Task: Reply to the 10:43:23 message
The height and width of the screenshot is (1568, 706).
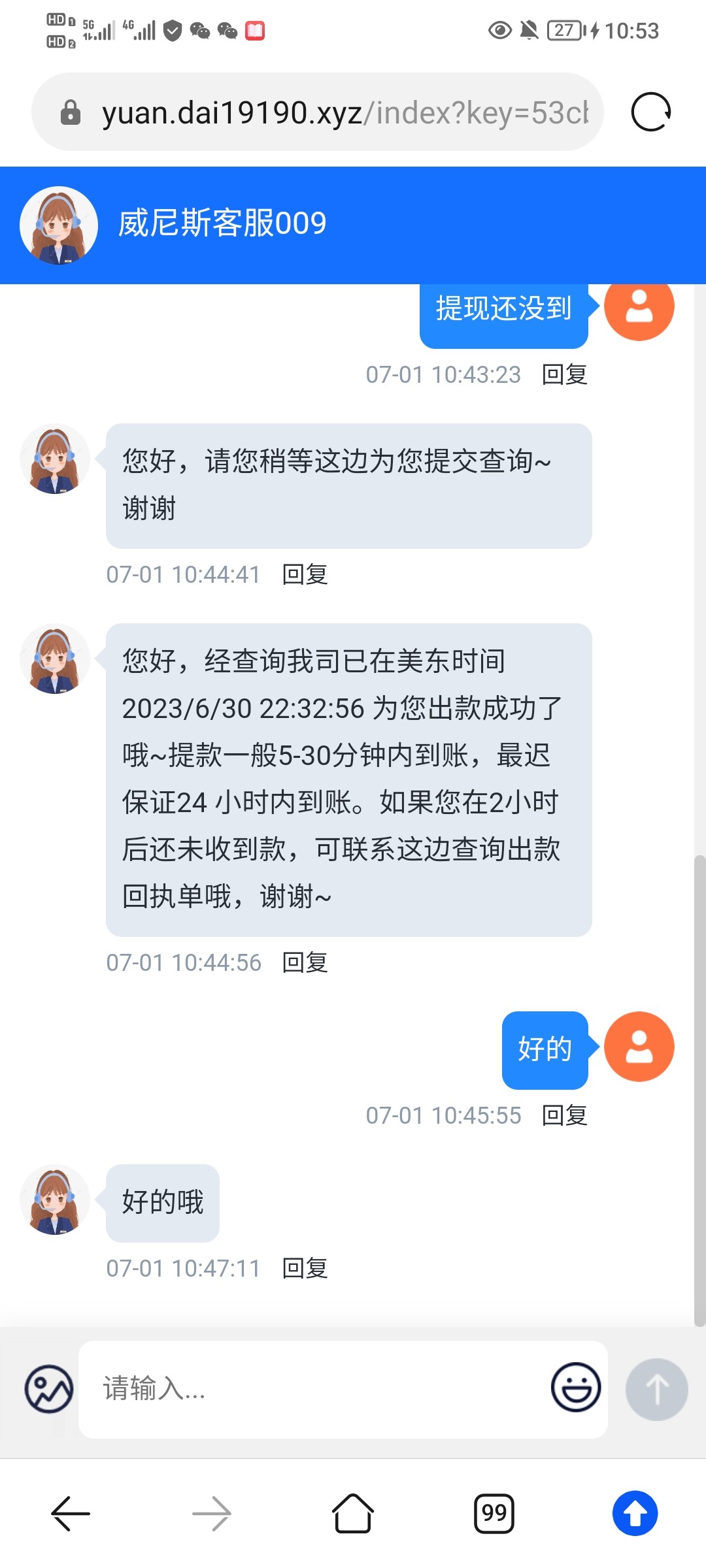Action: pyautogui.click(x=564, y=375)
